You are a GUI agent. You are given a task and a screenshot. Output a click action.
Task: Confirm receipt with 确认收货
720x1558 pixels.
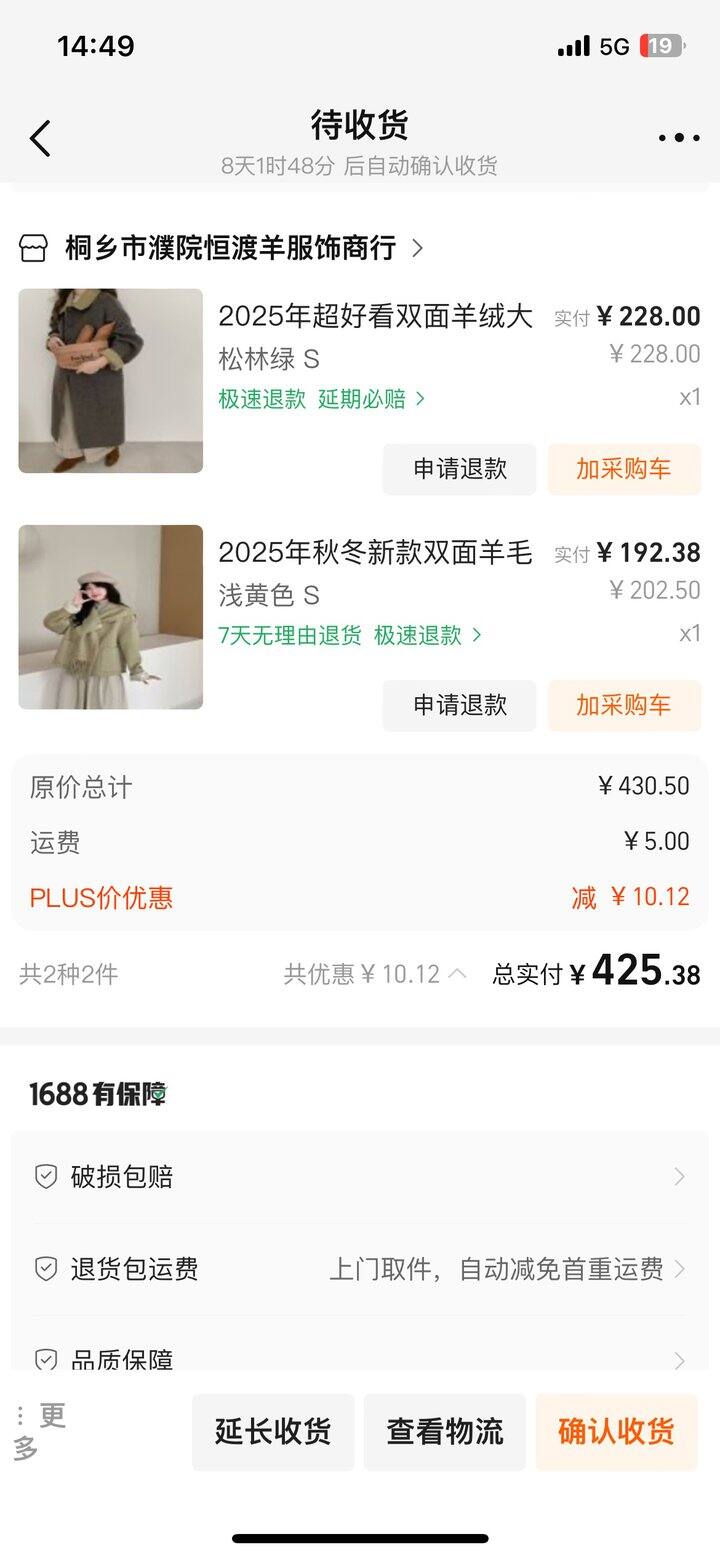pos(616,1432)
